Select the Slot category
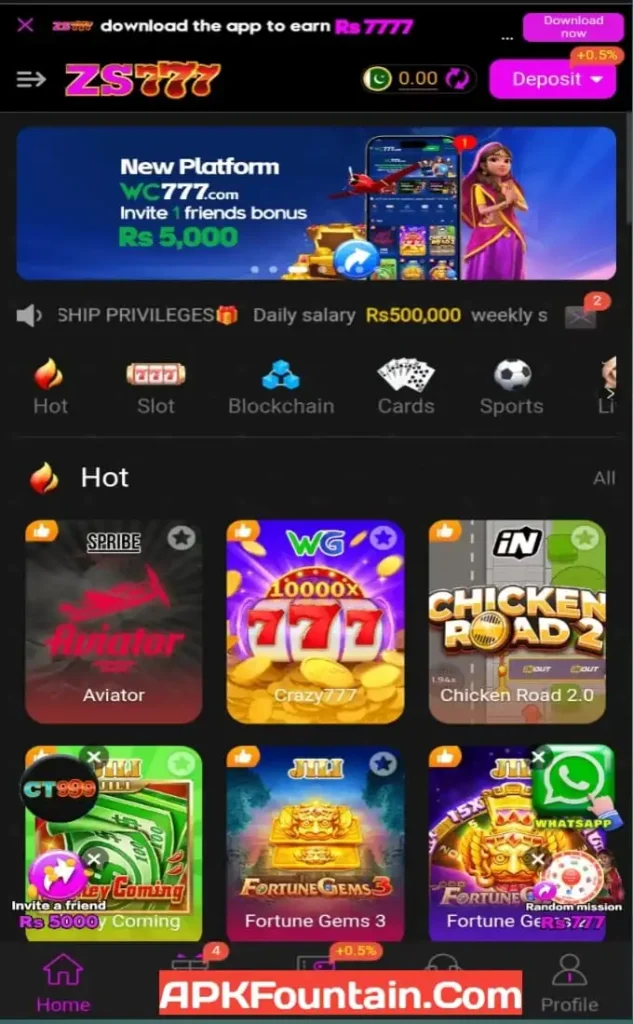Image resolution: width=633 pixels, height=1024 pixels. [x=155, y=388]
